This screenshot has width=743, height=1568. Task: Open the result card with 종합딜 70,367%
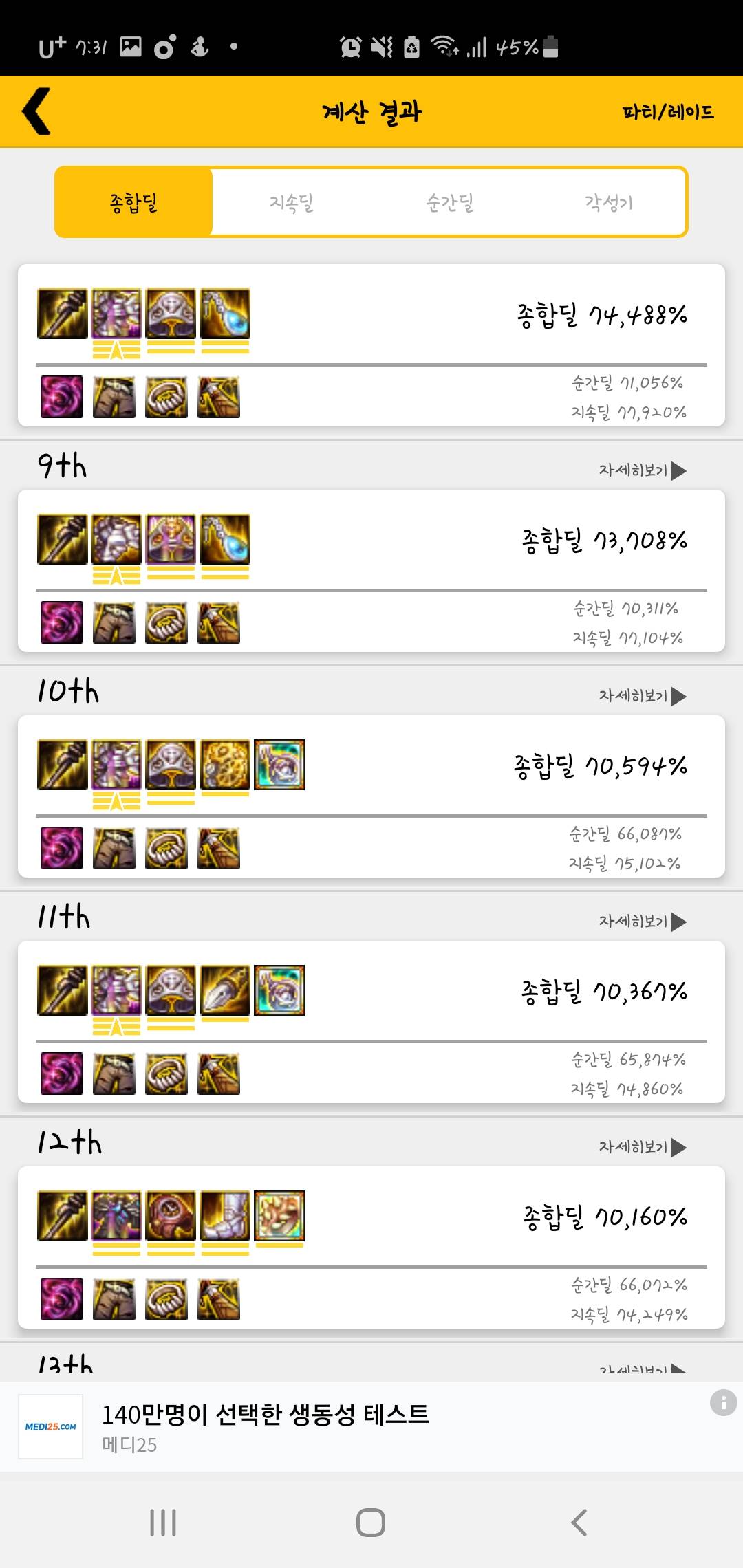tap(371, 1022)
